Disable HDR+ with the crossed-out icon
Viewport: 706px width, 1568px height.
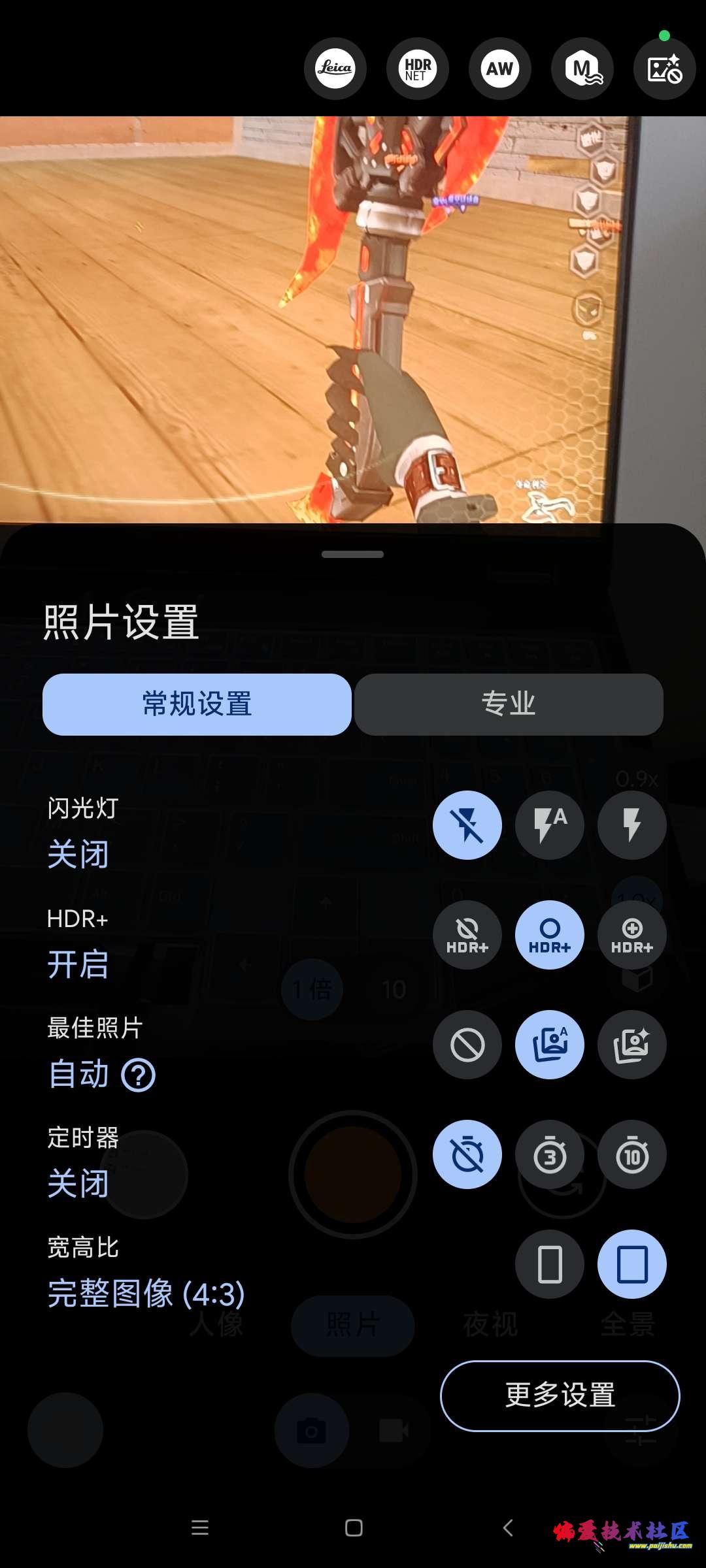[x=467, y=935]
